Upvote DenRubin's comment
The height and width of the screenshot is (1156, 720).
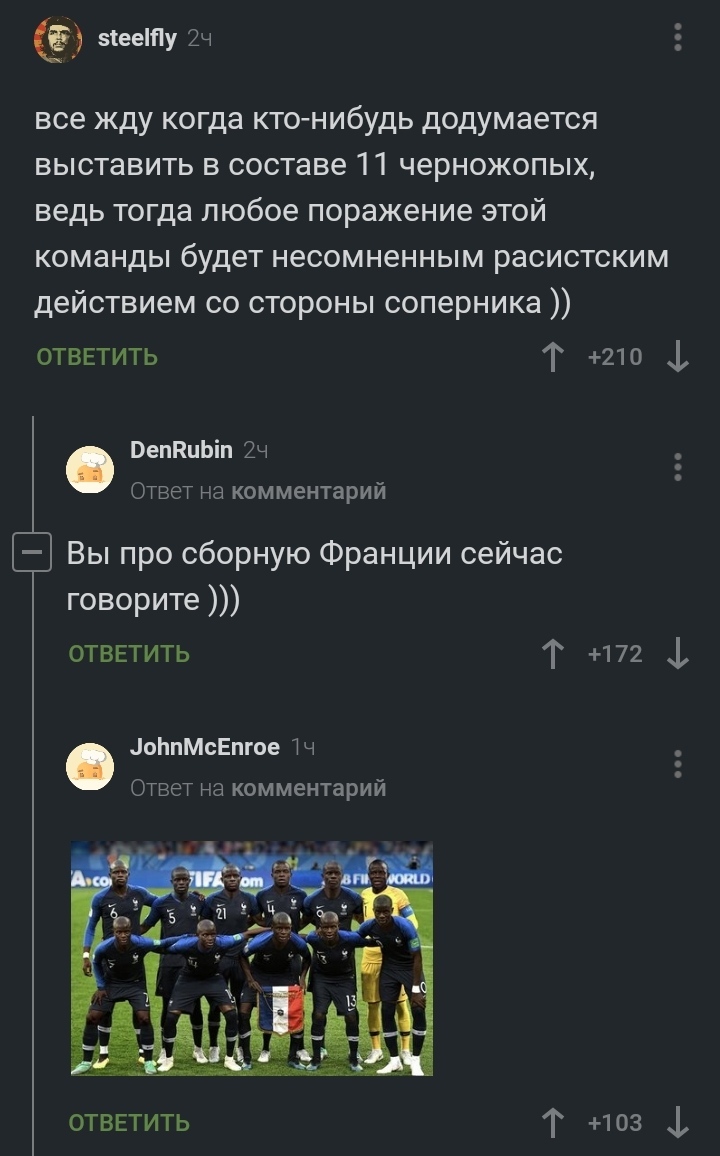[553, 654]
